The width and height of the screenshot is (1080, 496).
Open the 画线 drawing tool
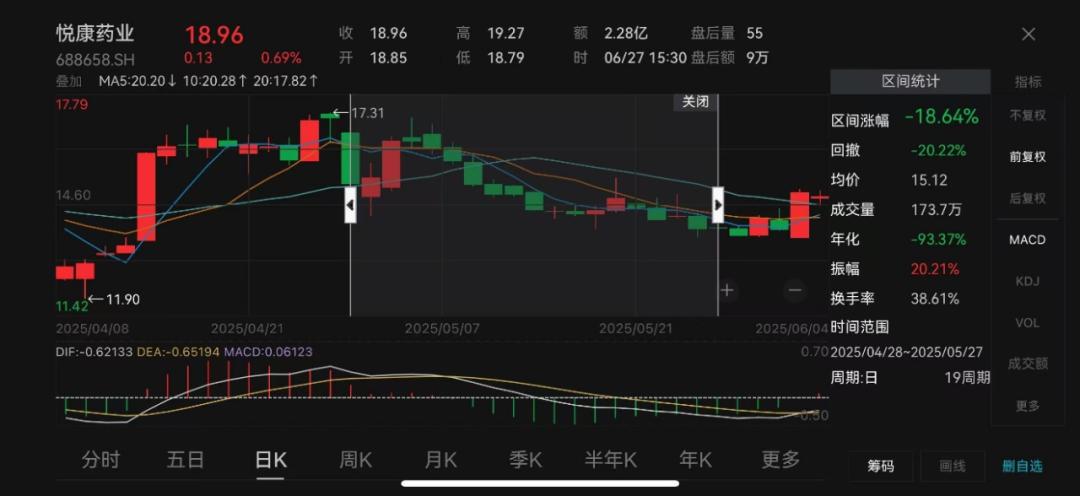pos(952,466)
